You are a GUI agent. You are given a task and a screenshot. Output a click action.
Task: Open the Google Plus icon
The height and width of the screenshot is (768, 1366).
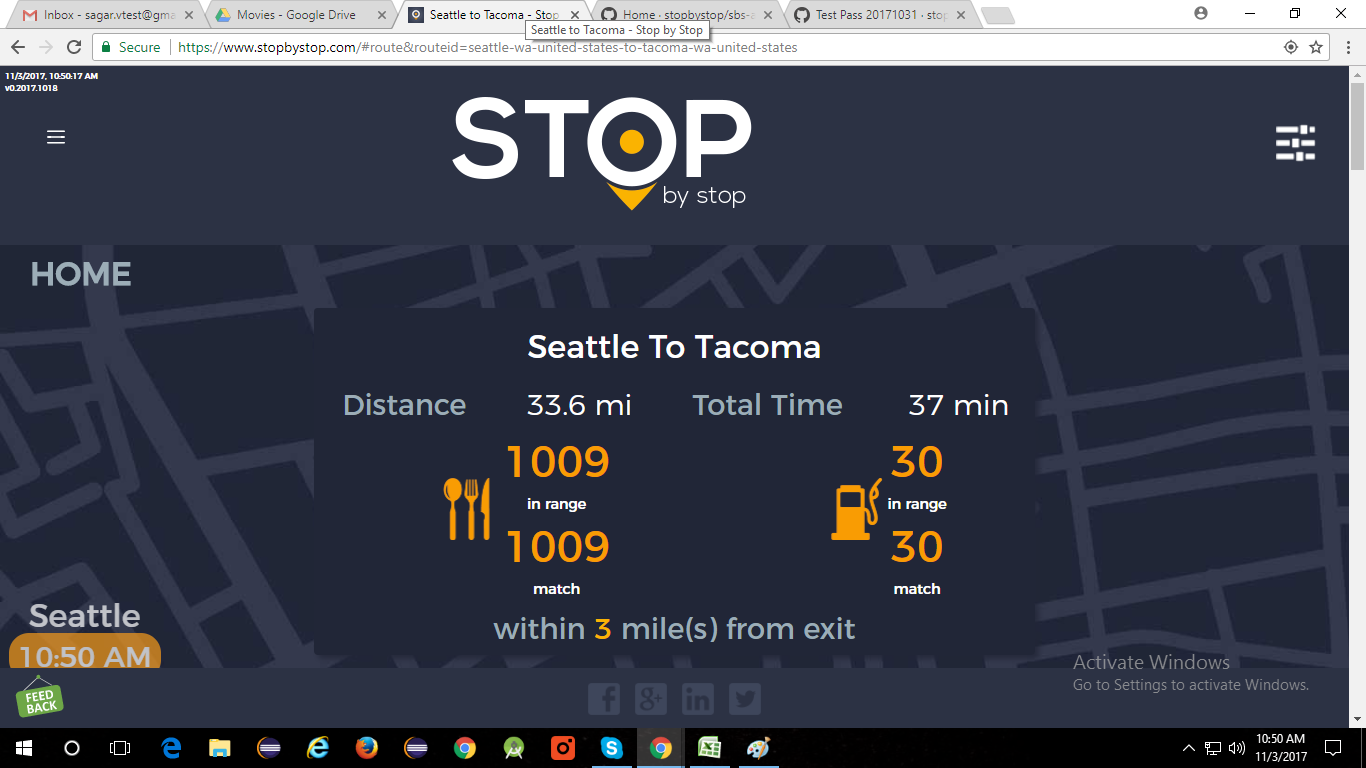[x=651, y=699]
